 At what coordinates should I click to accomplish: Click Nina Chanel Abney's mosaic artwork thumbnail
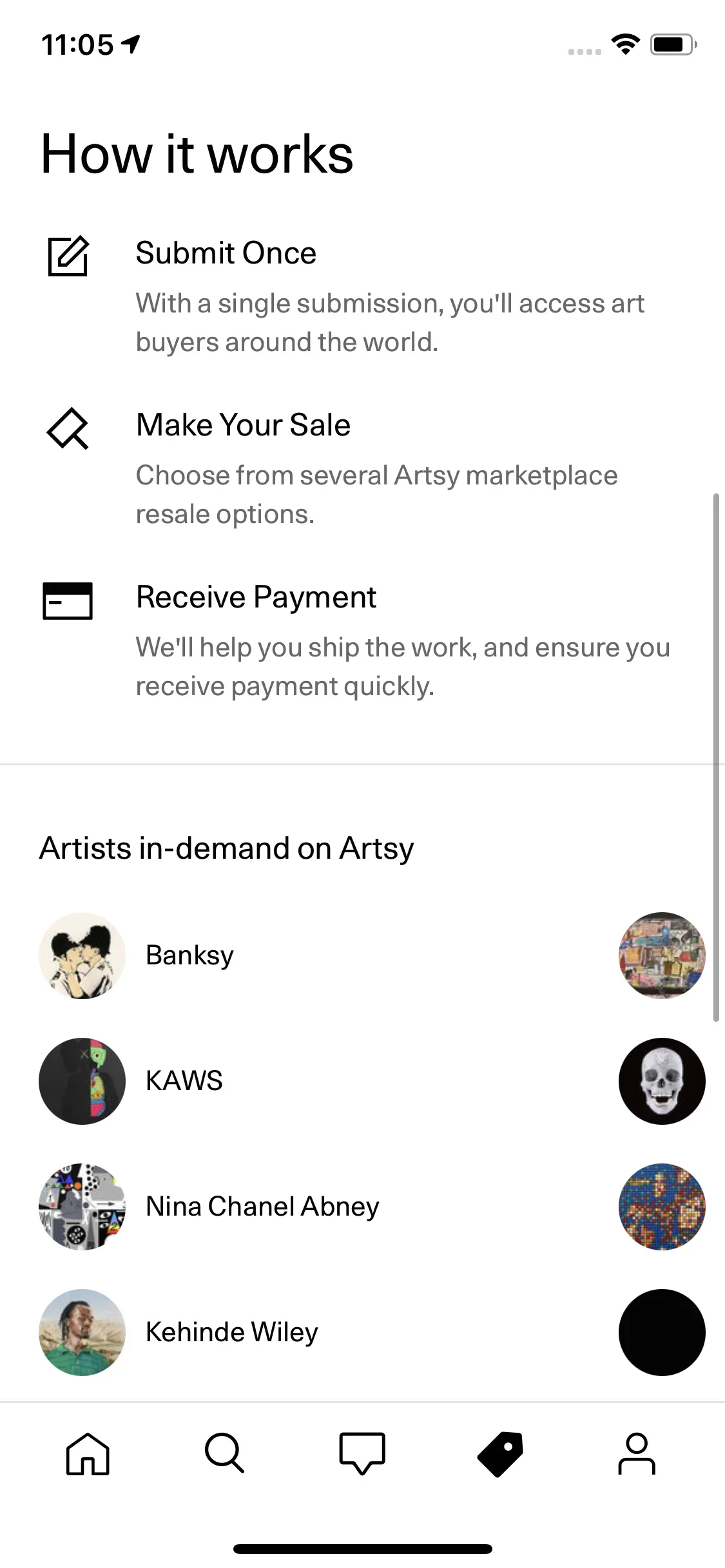pyautogui.click(x=662, y=1207)
